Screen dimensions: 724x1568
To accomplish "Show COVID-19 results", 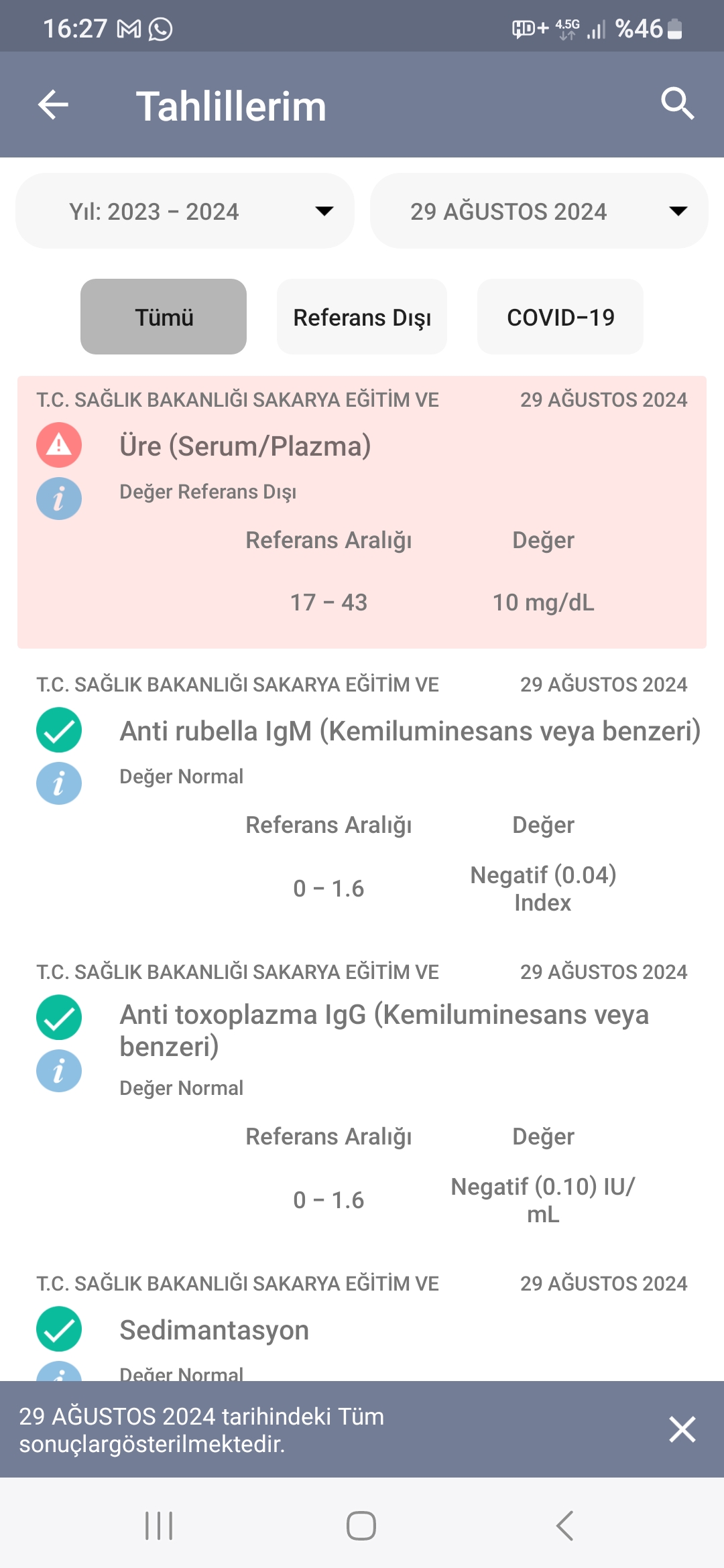I will [560, 317].
